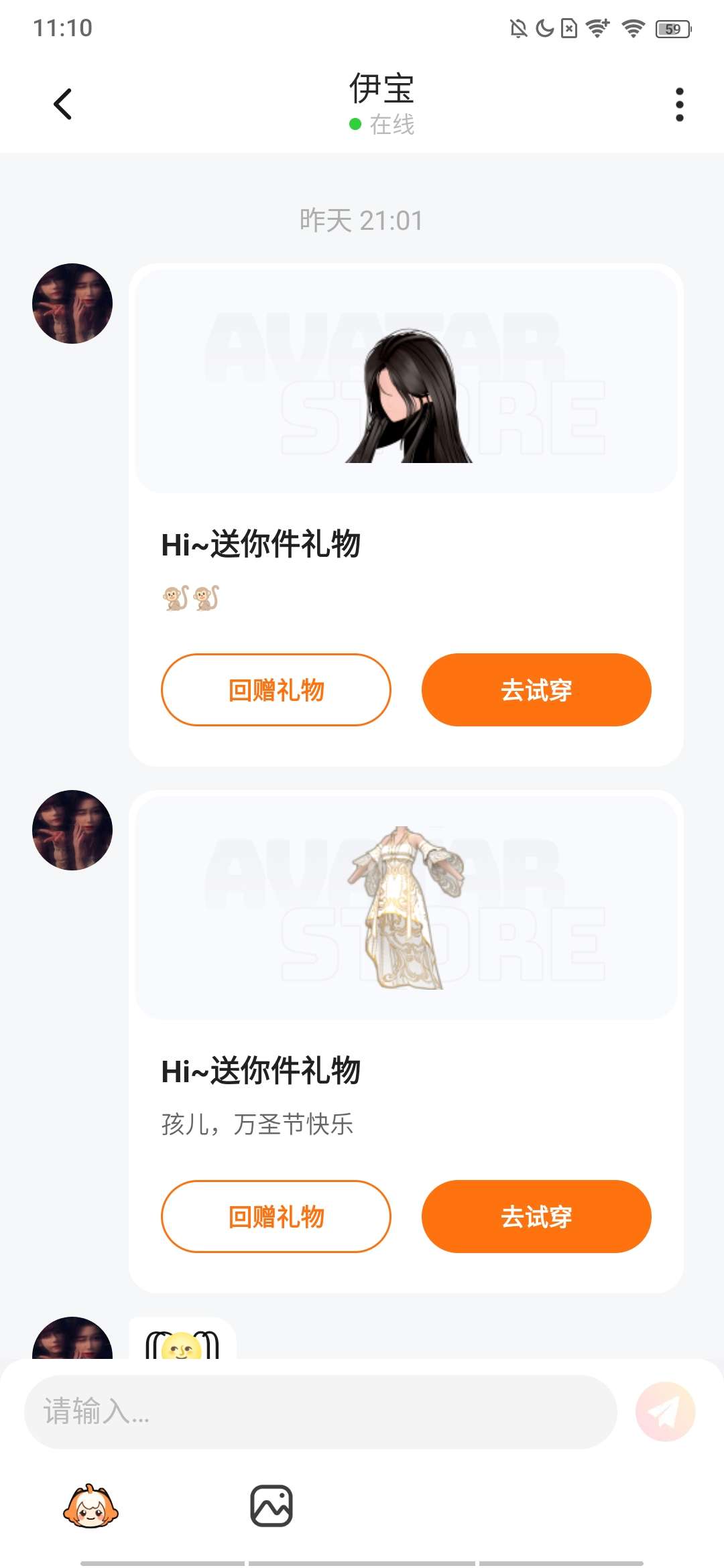Open the three-dot overflow menu
724x1568 pixels.
click(679, 105)
